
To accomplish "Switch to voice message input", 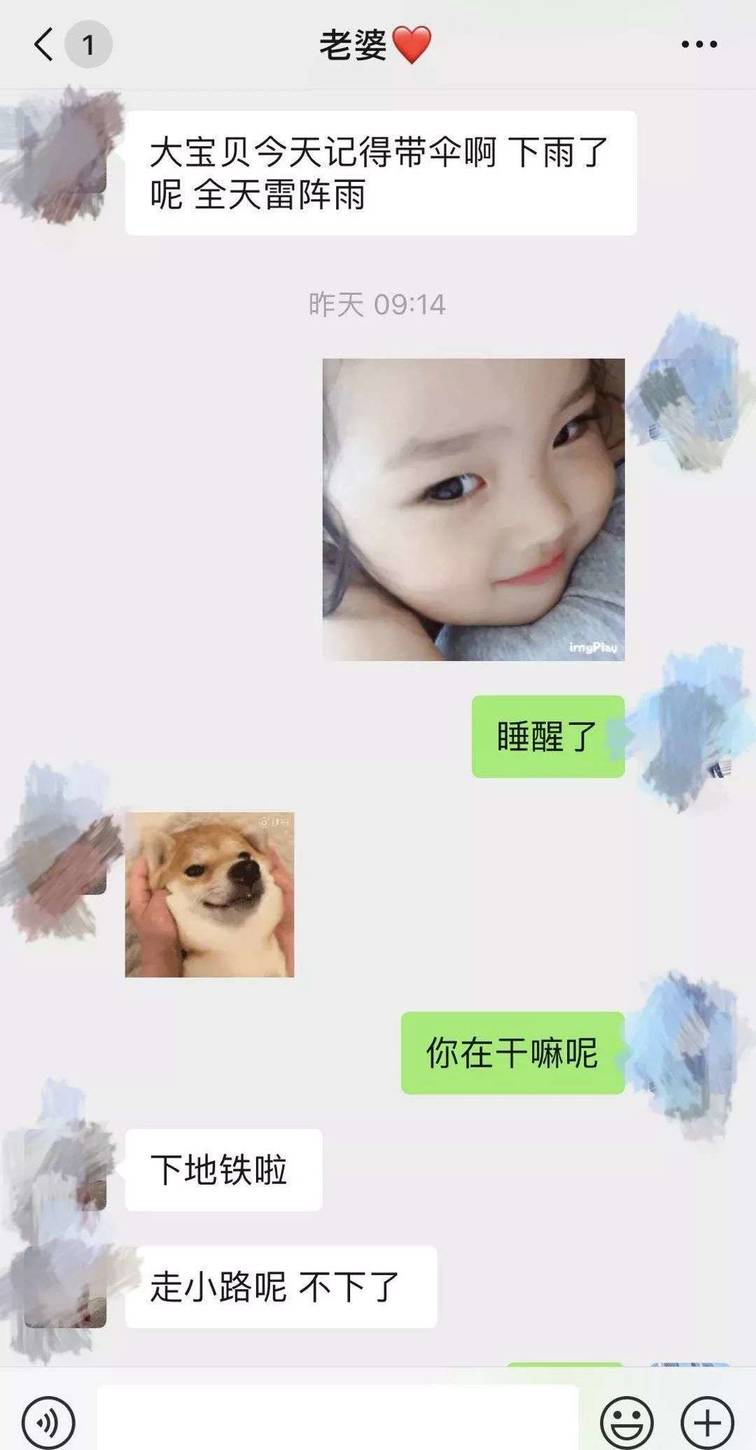I will [x=48, y=1420].
